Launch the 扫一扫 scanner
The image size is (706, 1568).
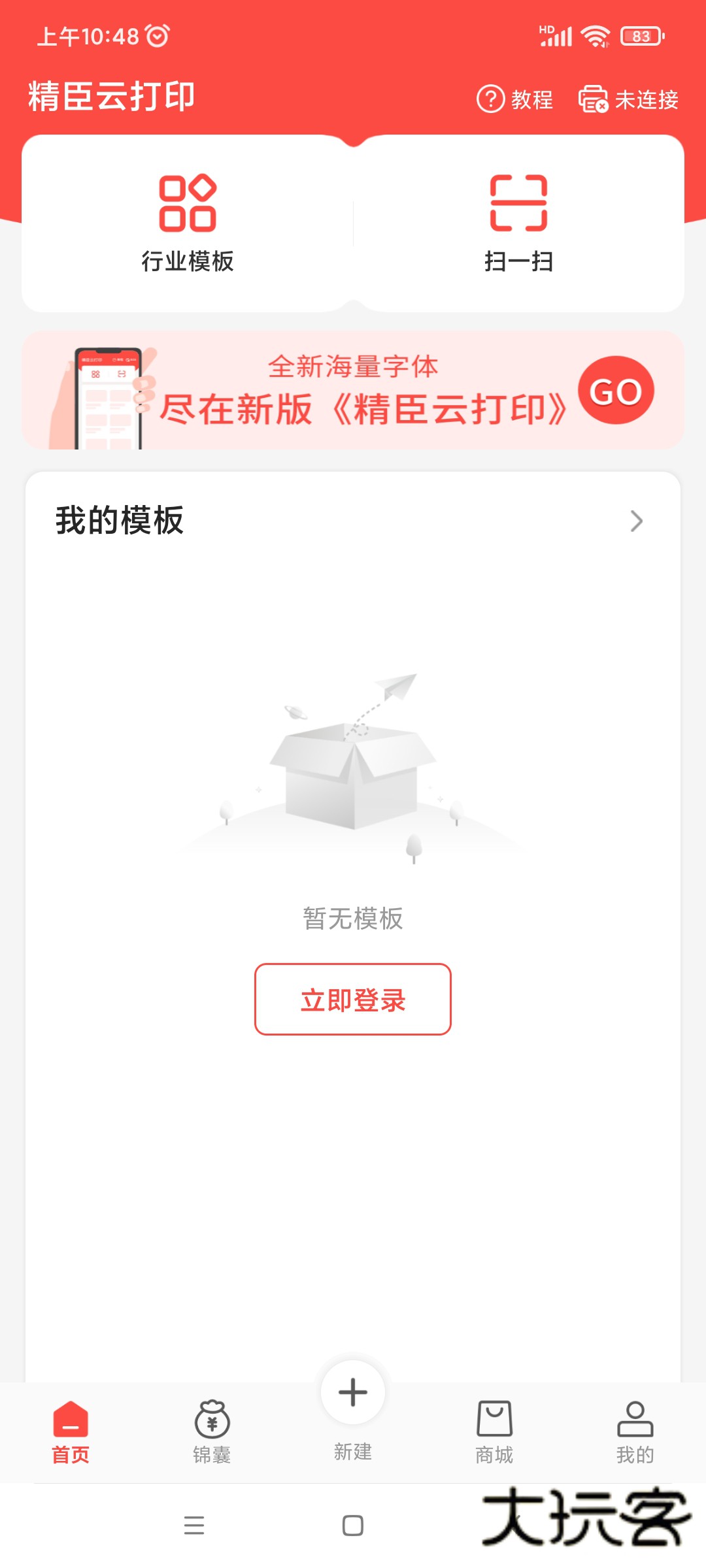[x=518, y=222]
